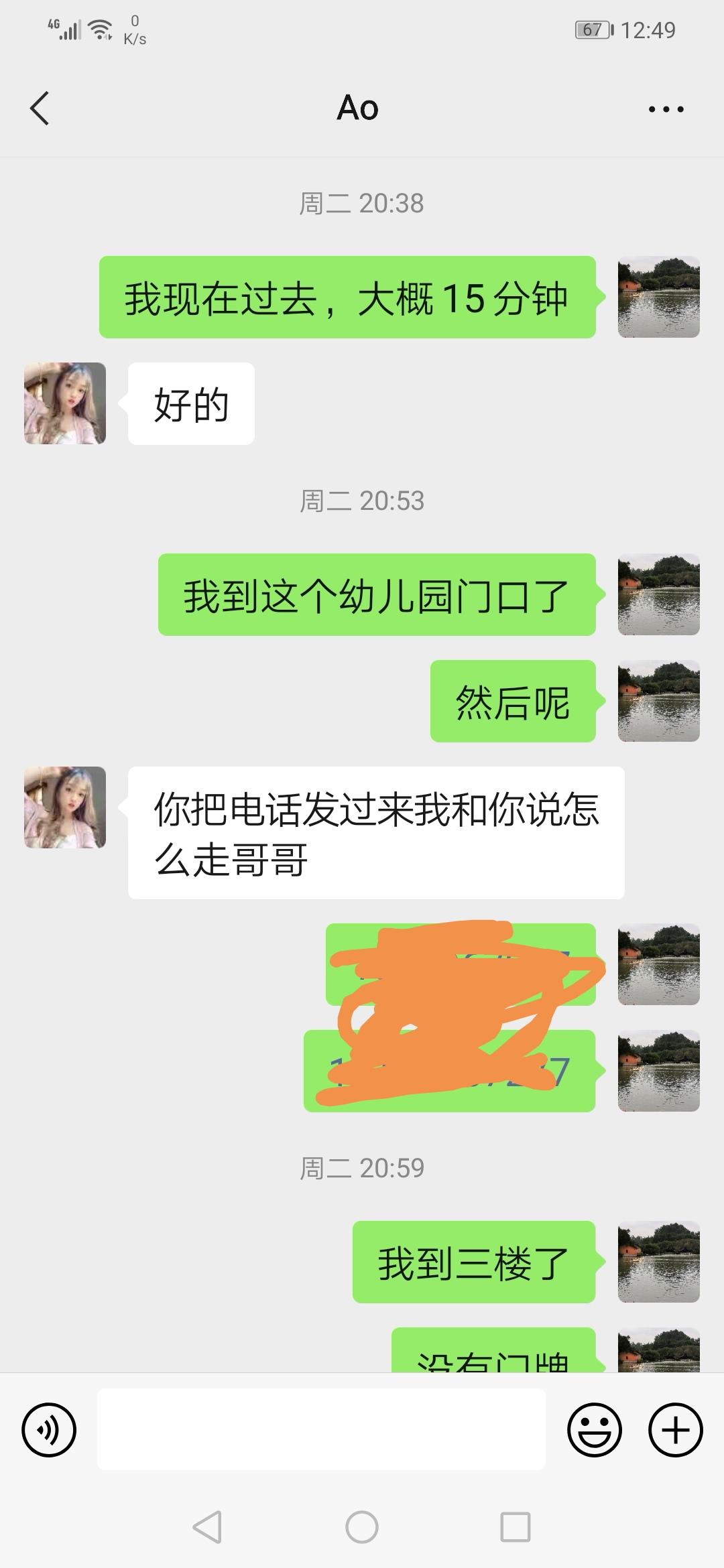
Task: Focus the message text field
Action: pos(321,1430)
